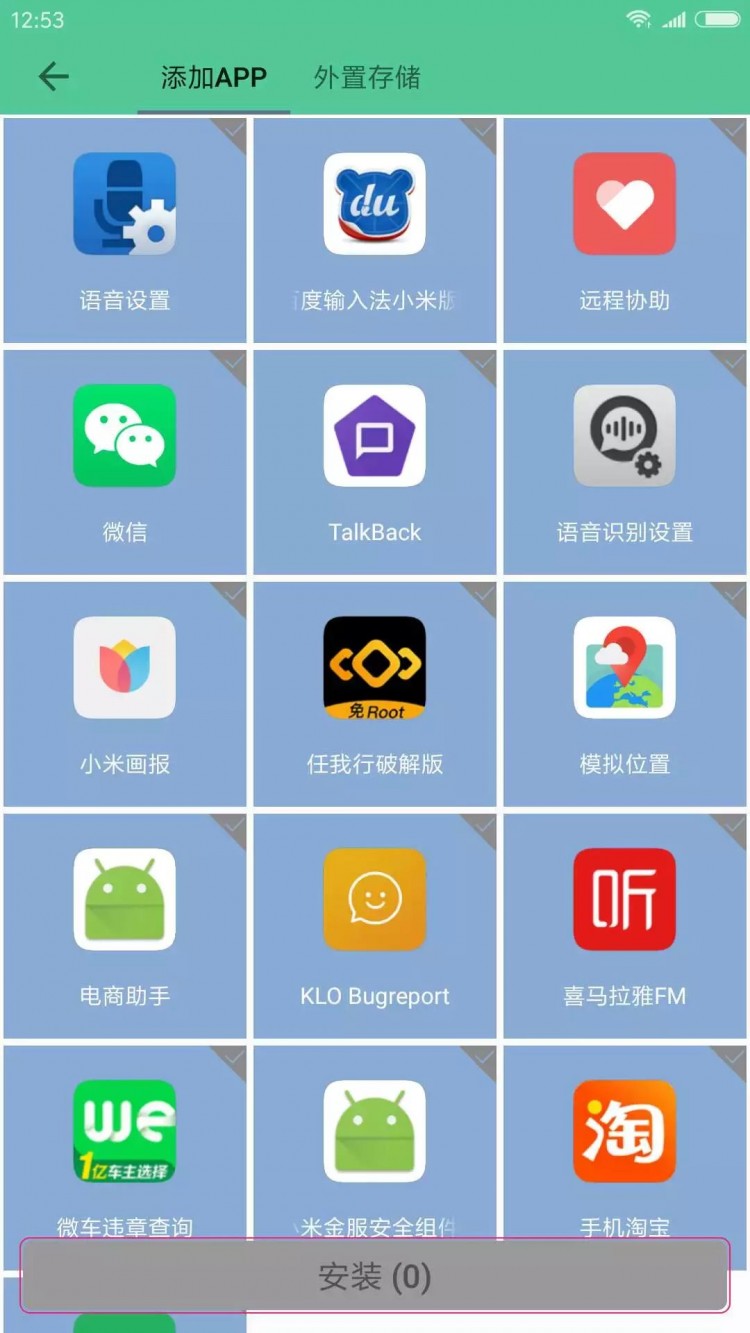750x1333 pixels.
Task: Tap the back arrow to go back
Action: [x=54, y=76]
